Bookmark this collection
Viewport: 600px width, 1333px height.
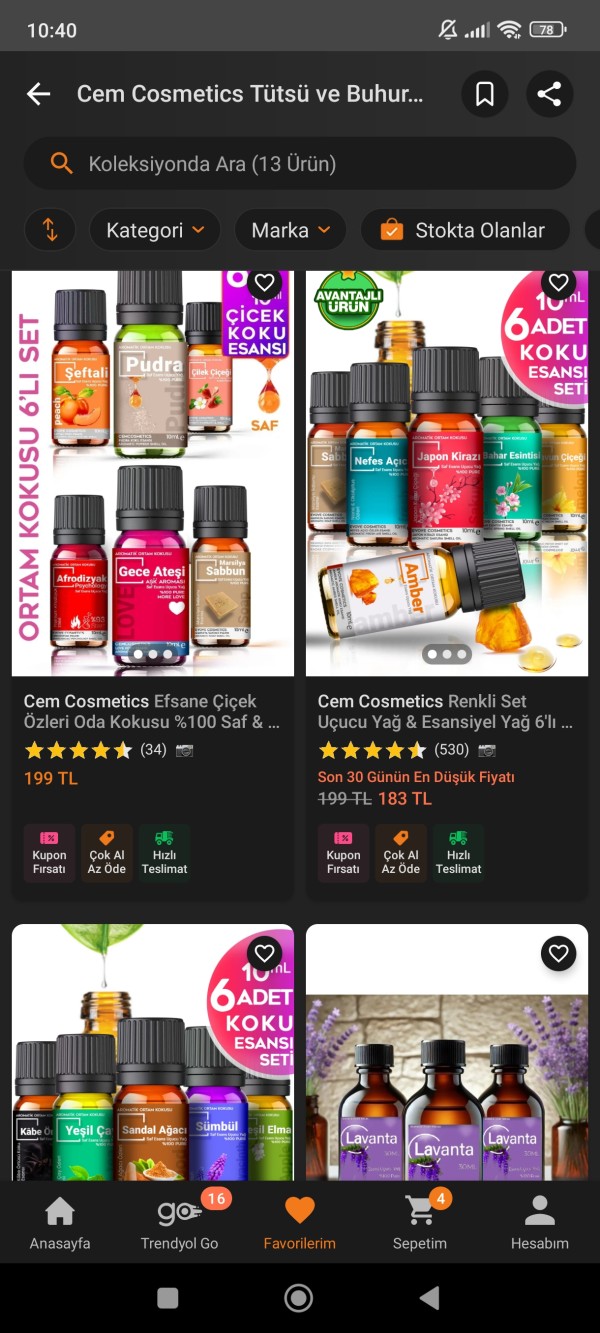(485, 94)
